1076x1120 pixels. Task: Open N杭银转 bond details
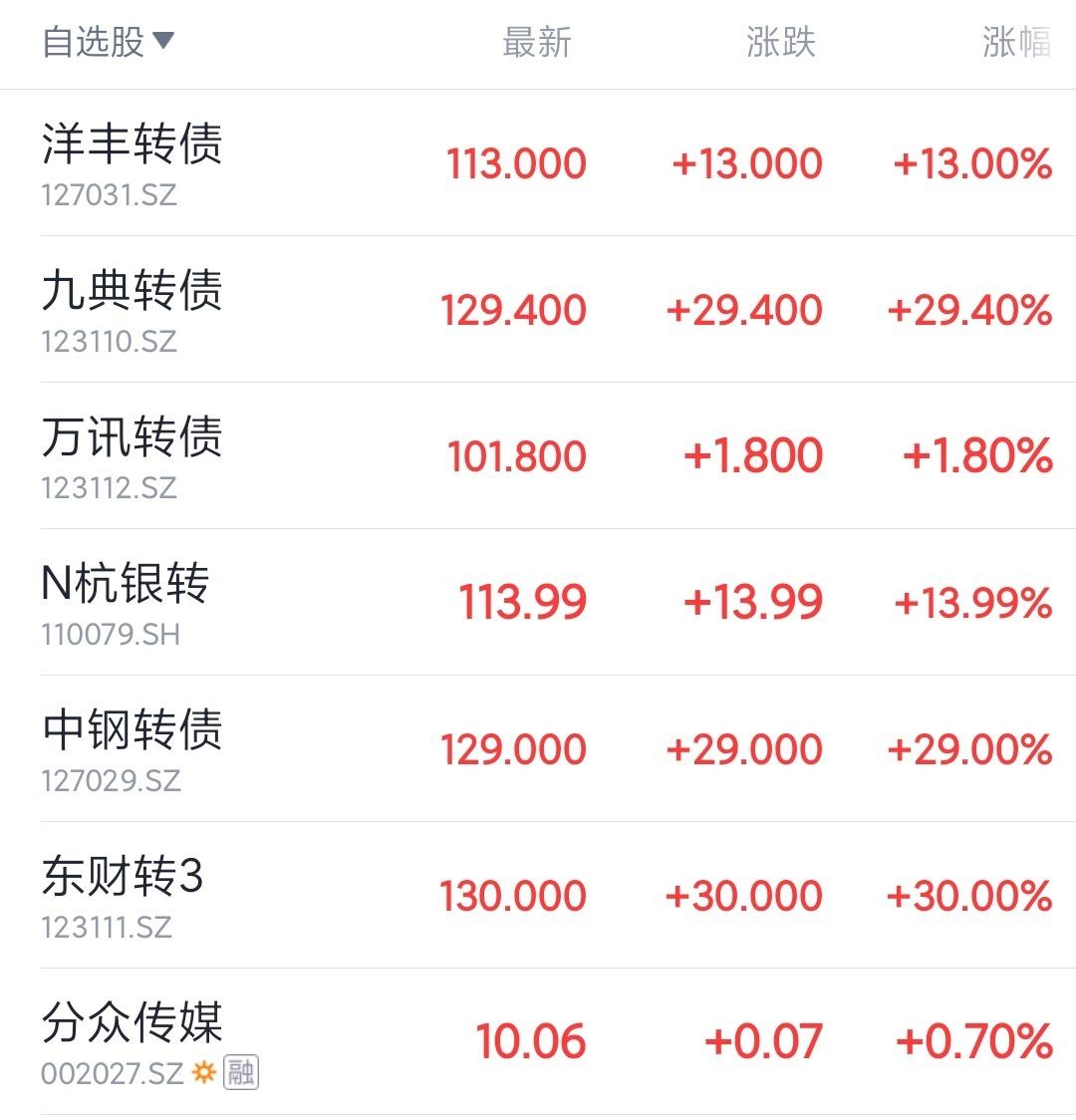(x=126, y=601)
